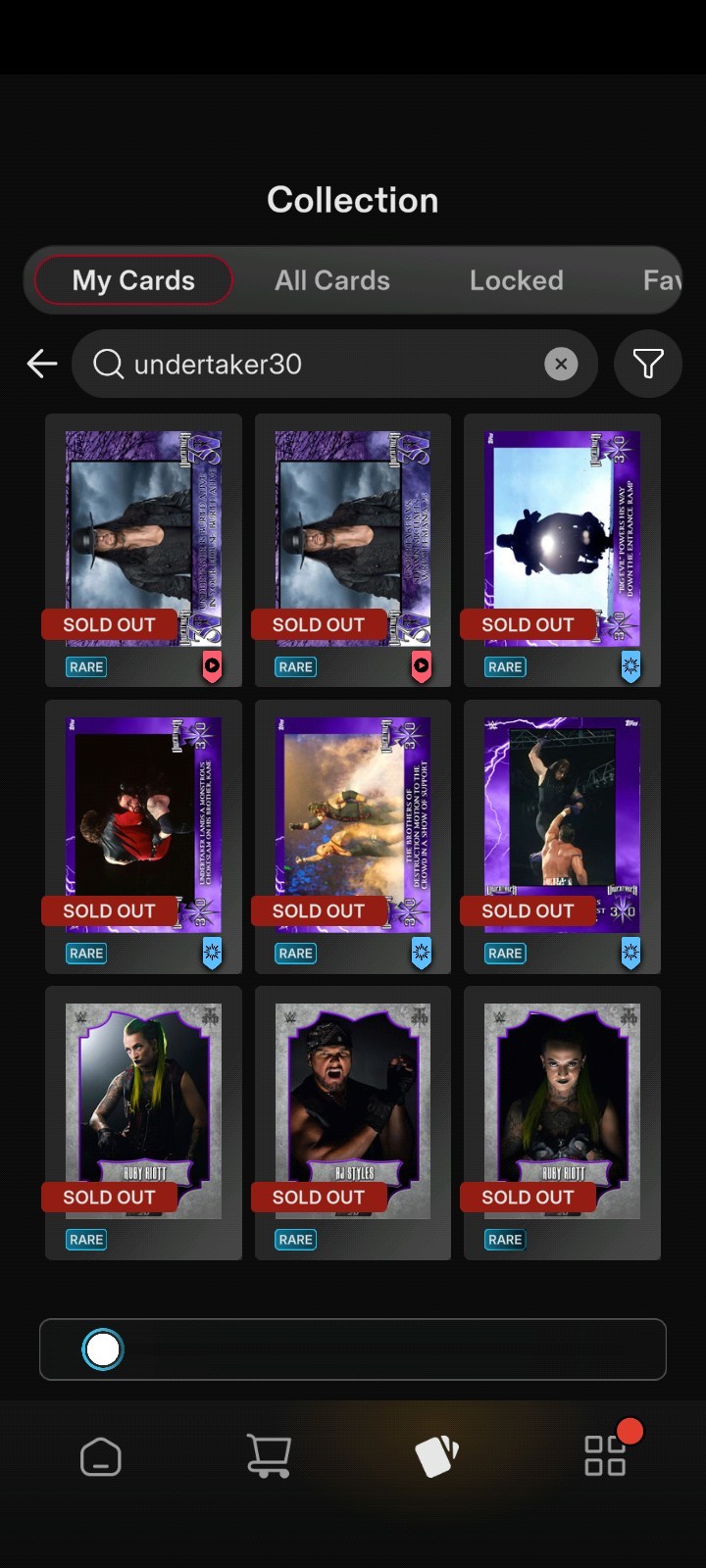Tap the undertaker30 search field
Viewport: 706px width, 1568px height.
(324, 364)
